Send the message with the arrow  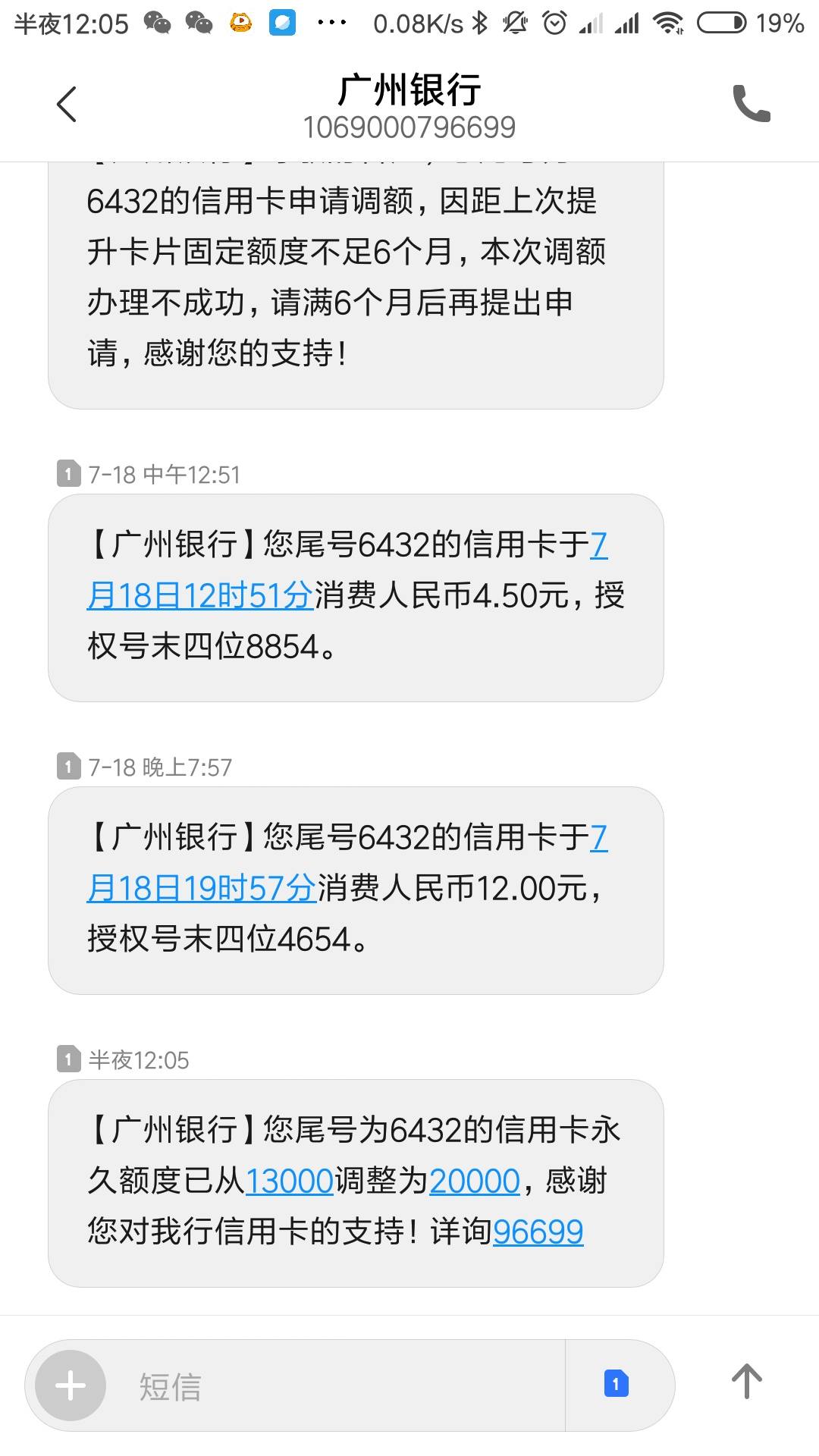746,1382
